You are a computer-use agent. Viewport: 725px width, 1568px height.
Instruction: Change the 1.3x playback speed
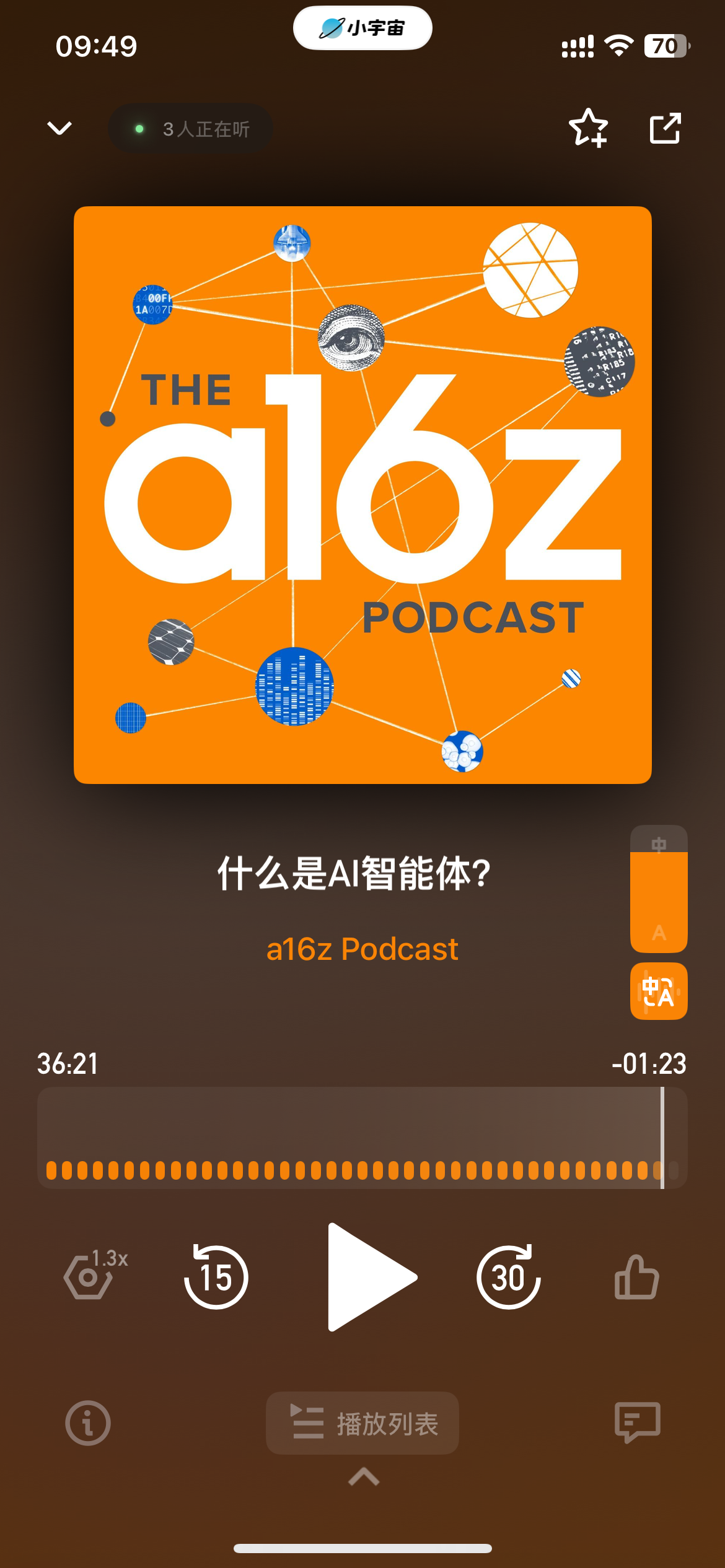pos(95,1274)
